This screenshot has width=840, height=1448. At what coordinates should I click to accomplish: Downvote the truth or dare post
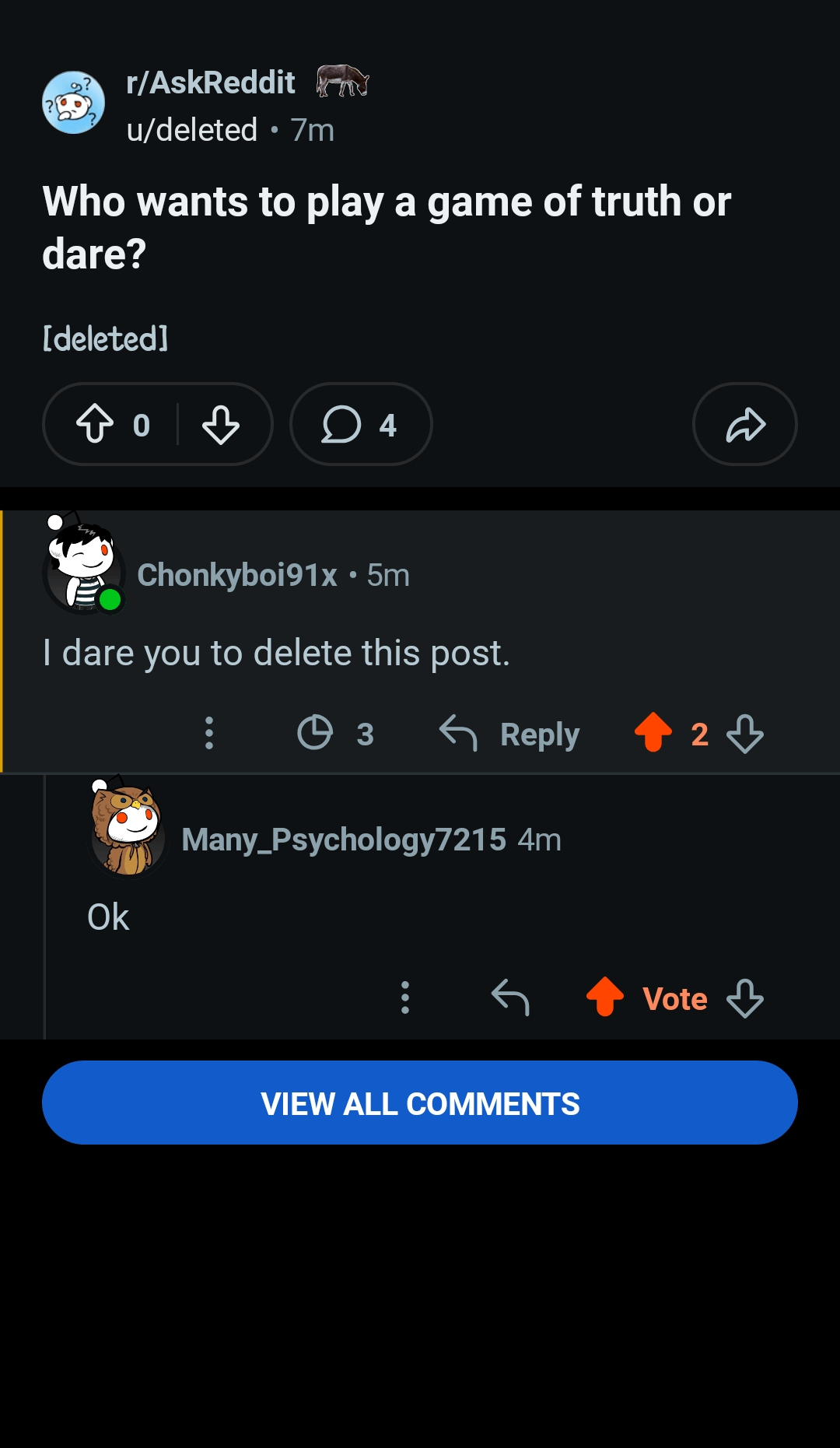point(221,424)
